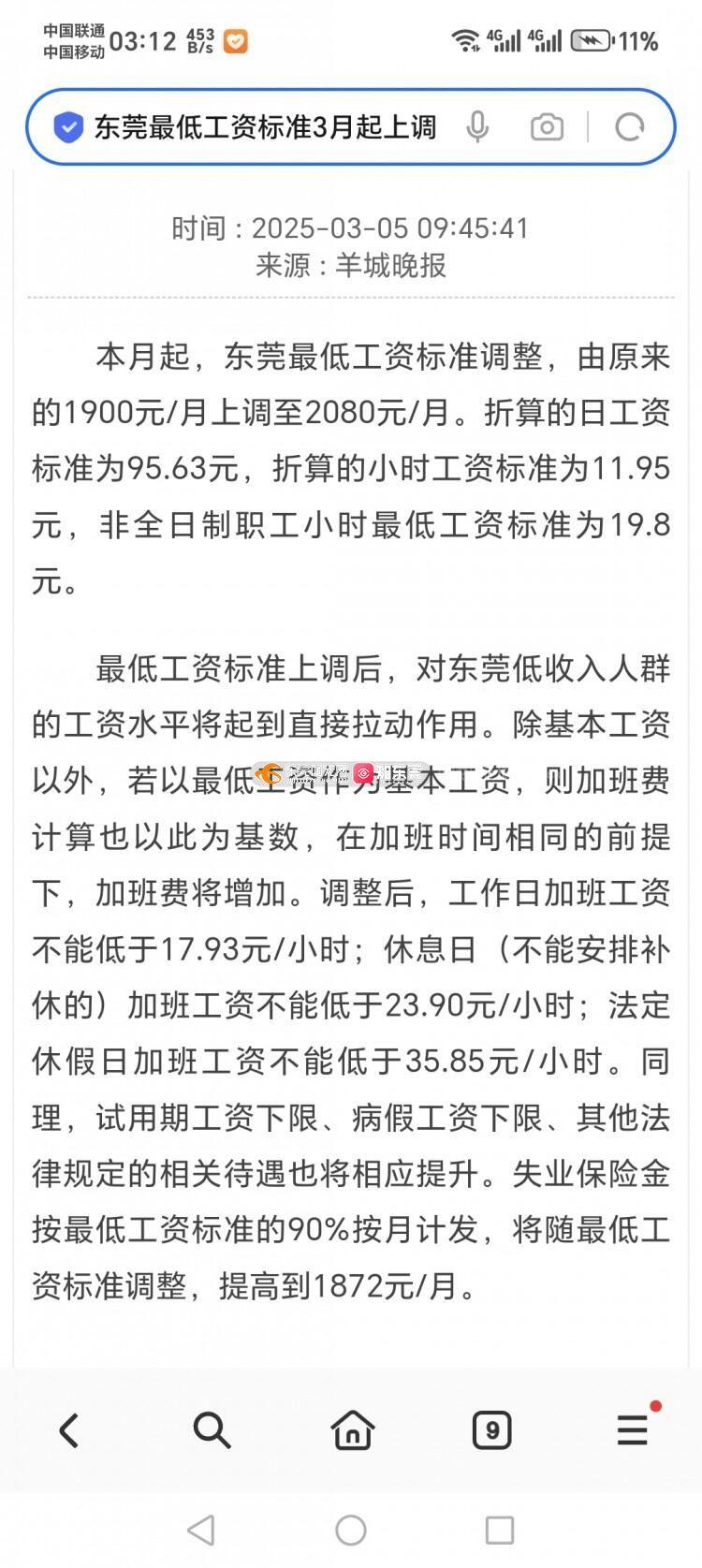Open the browser search tool
This screenshot has height=1568, width=702.
pos(212,1430)
